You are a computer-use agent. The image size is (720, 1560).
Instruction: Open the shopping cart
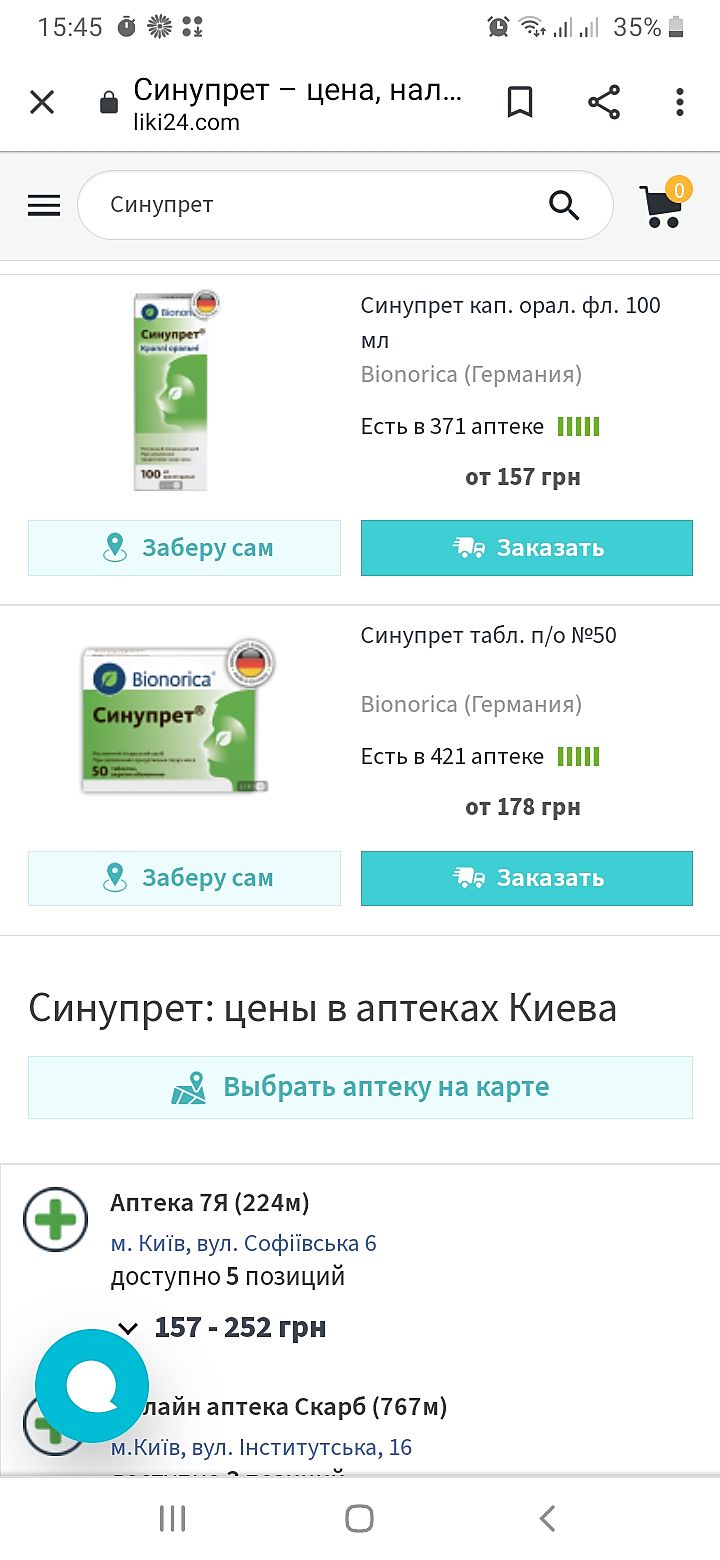pos(662,205)
